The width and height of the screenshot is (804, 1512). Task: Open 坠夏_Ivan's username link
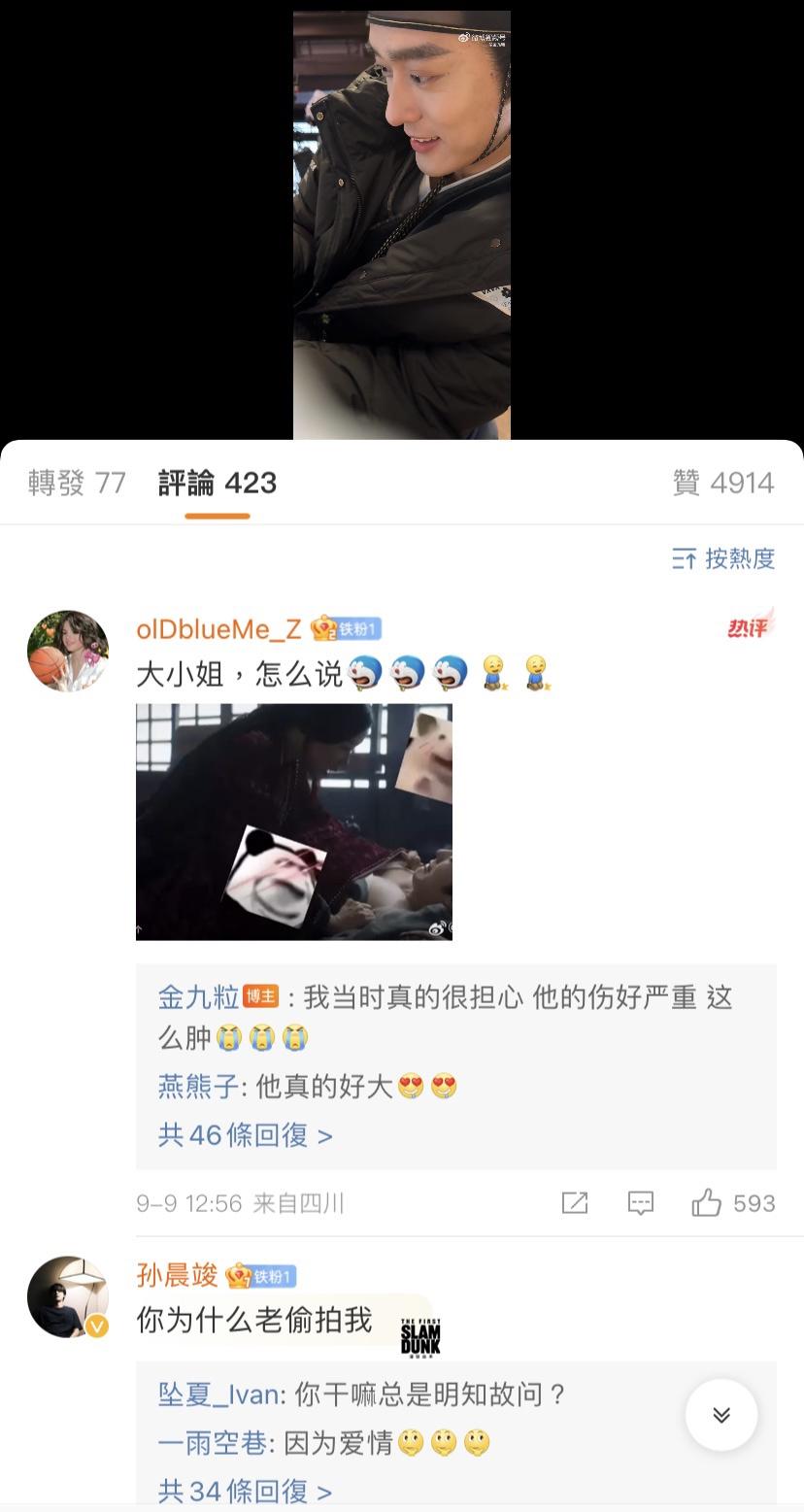(x=219, y=1394)
